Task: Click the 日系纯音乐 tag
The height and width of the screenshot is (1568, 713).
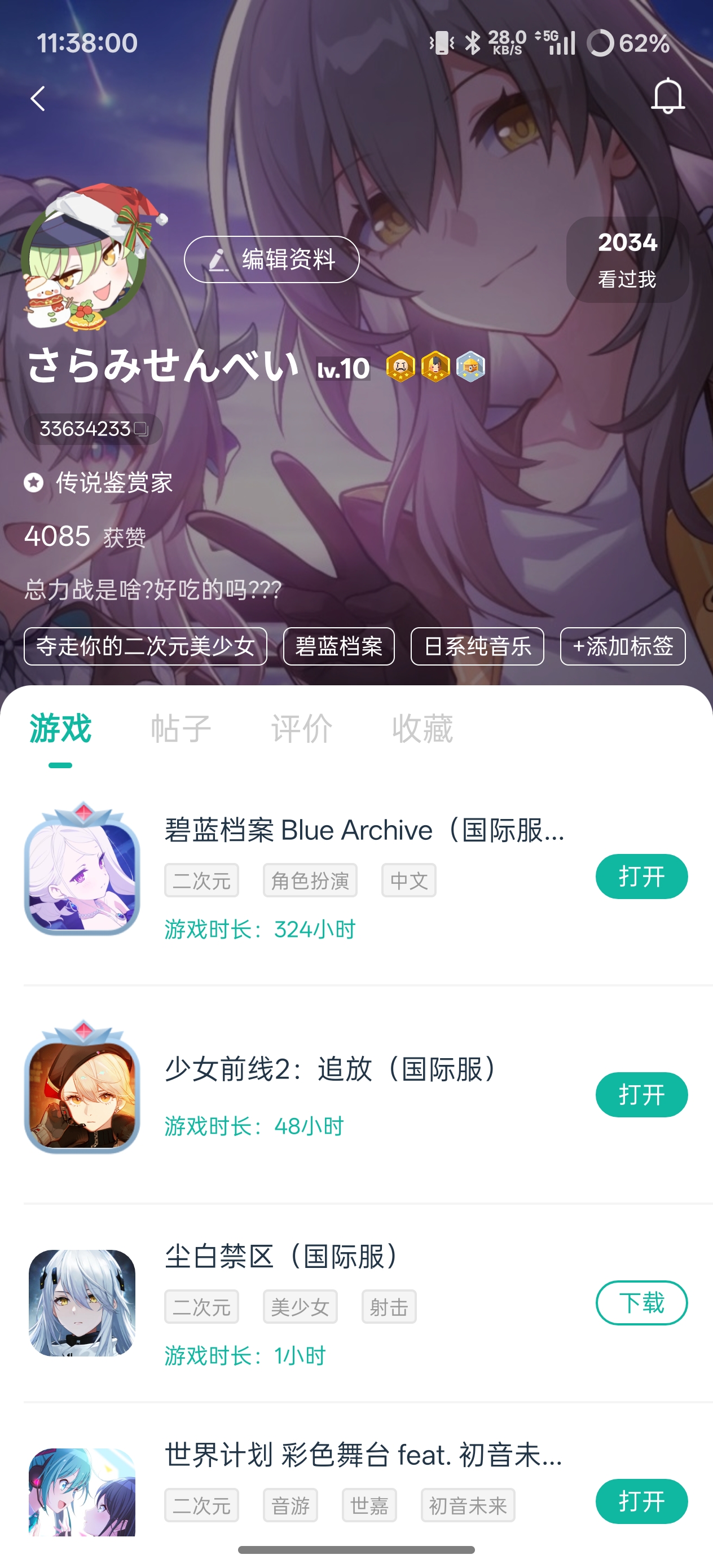Action: pos(477,647)
